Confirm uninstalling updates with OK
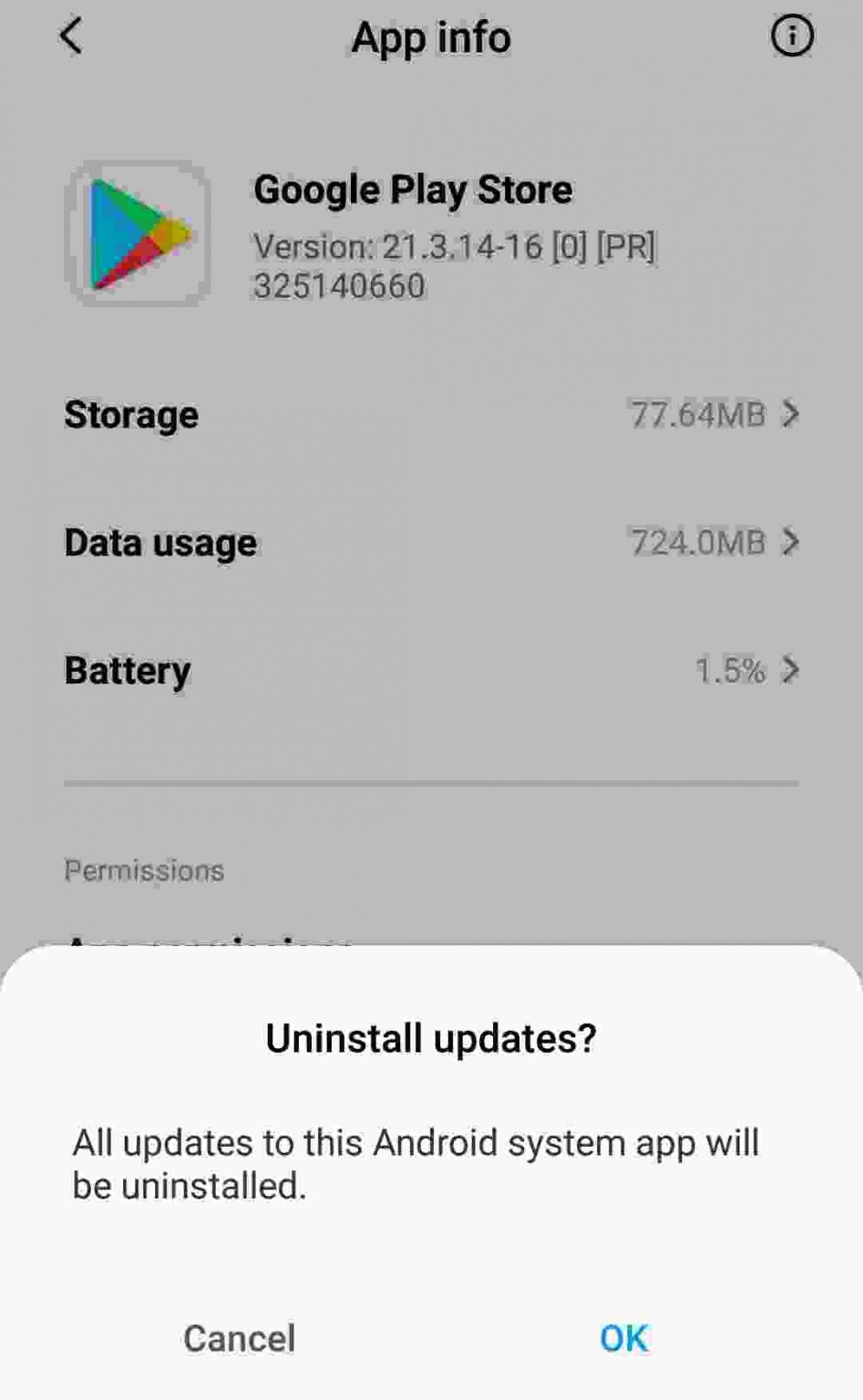 624,1338
